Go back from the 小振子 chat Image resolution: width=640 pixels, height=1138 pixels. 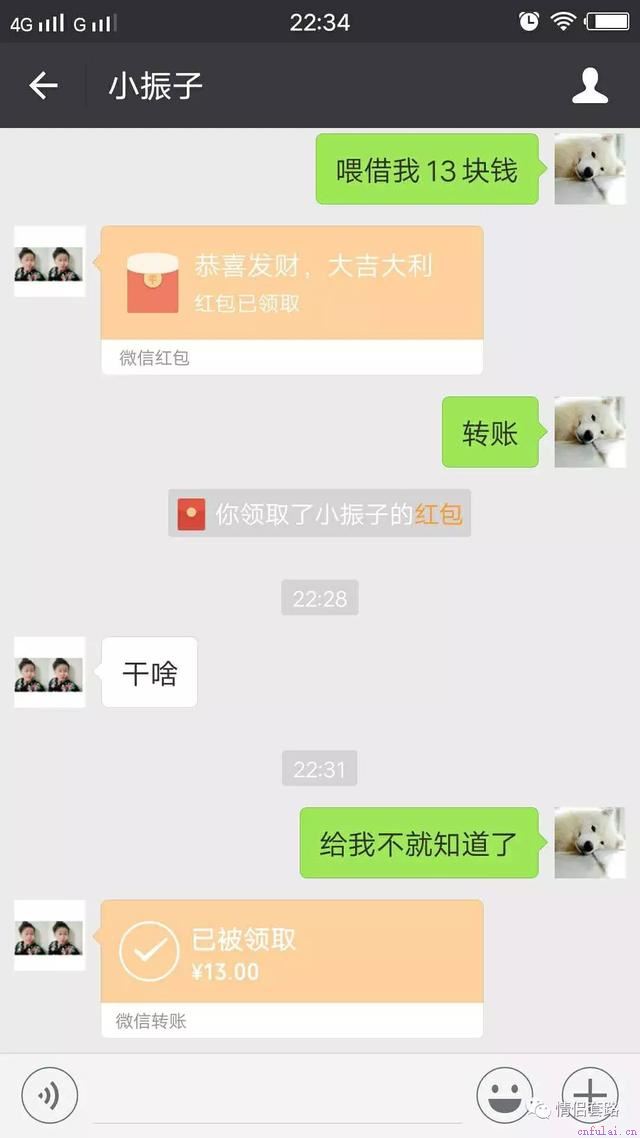43,86
